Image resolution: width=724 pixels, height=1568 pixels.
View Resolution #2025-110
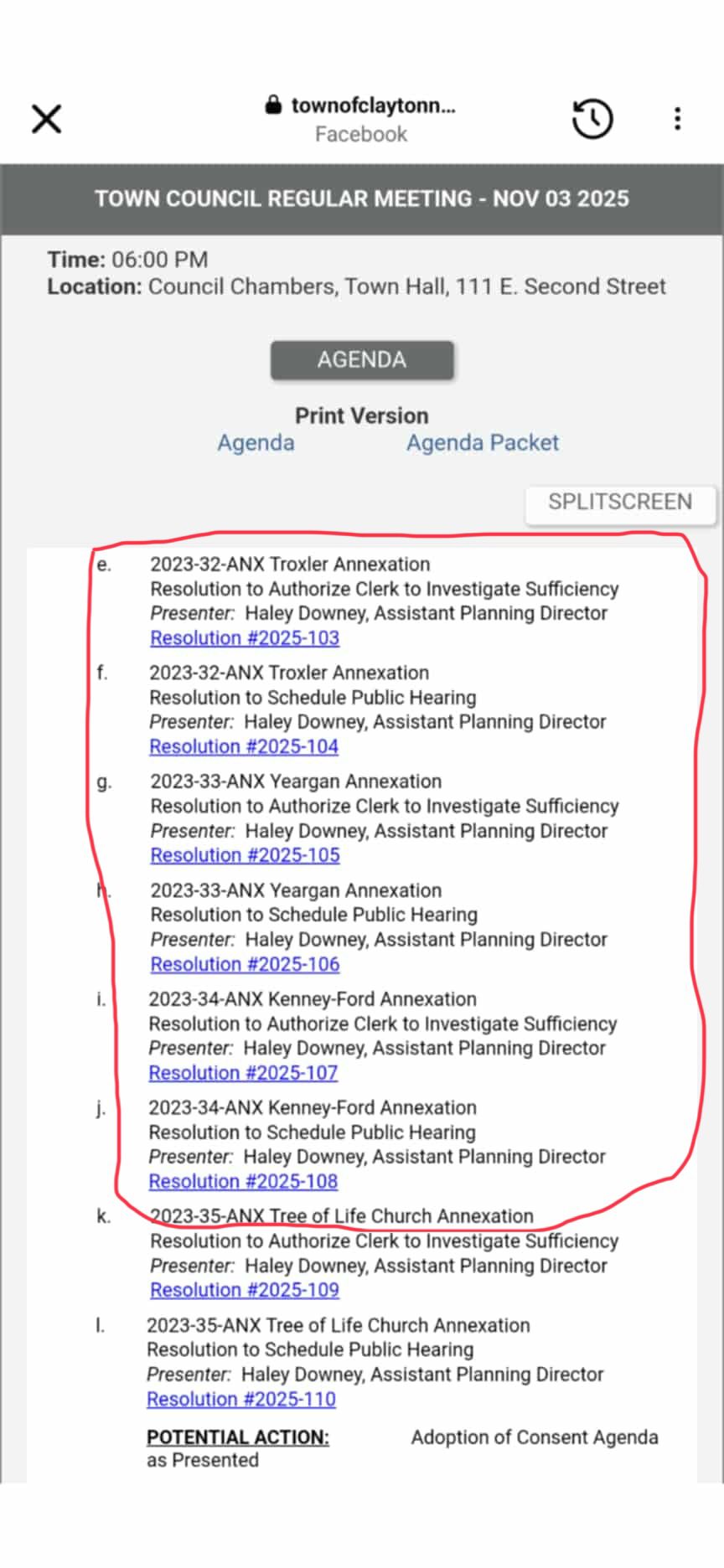coord(241,1399)
